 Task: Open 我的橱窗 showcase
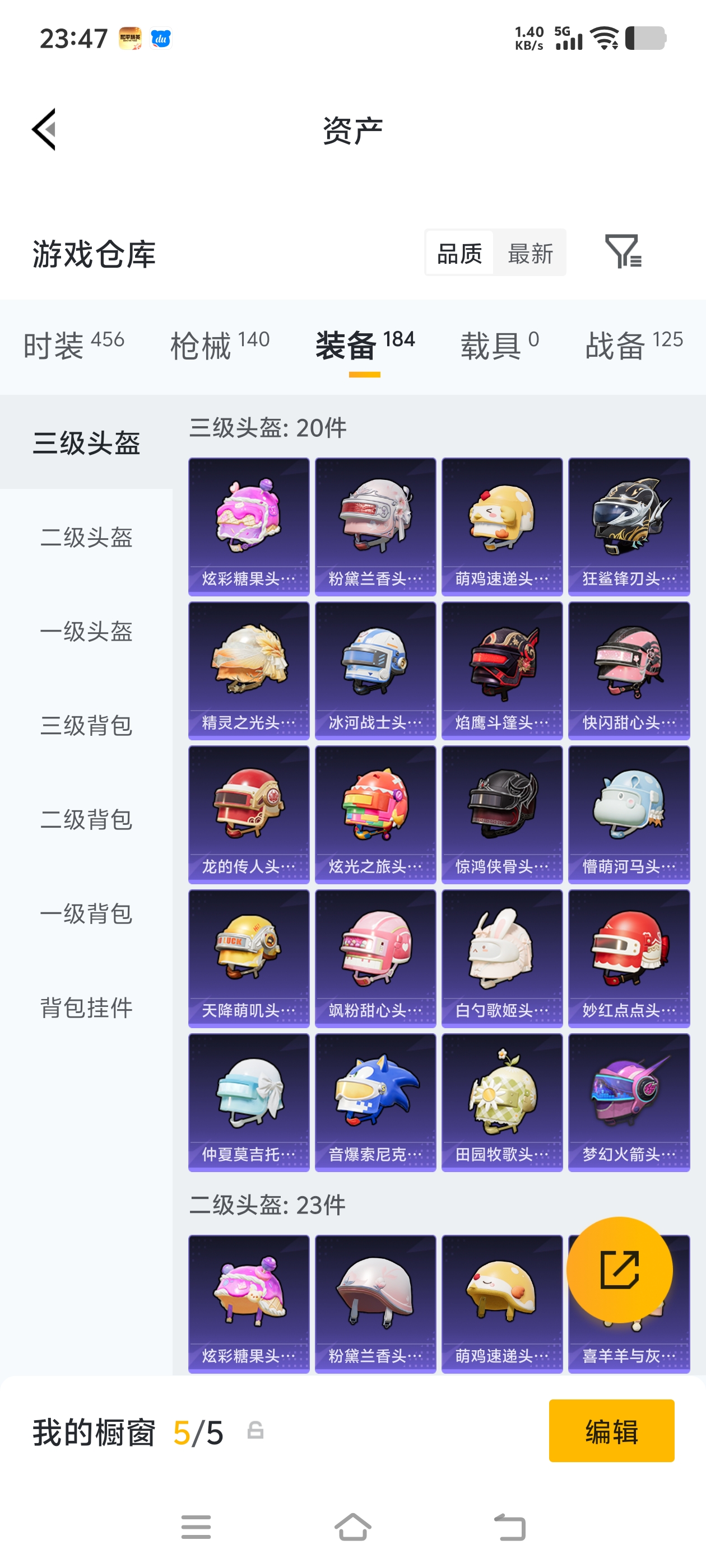95,1432
